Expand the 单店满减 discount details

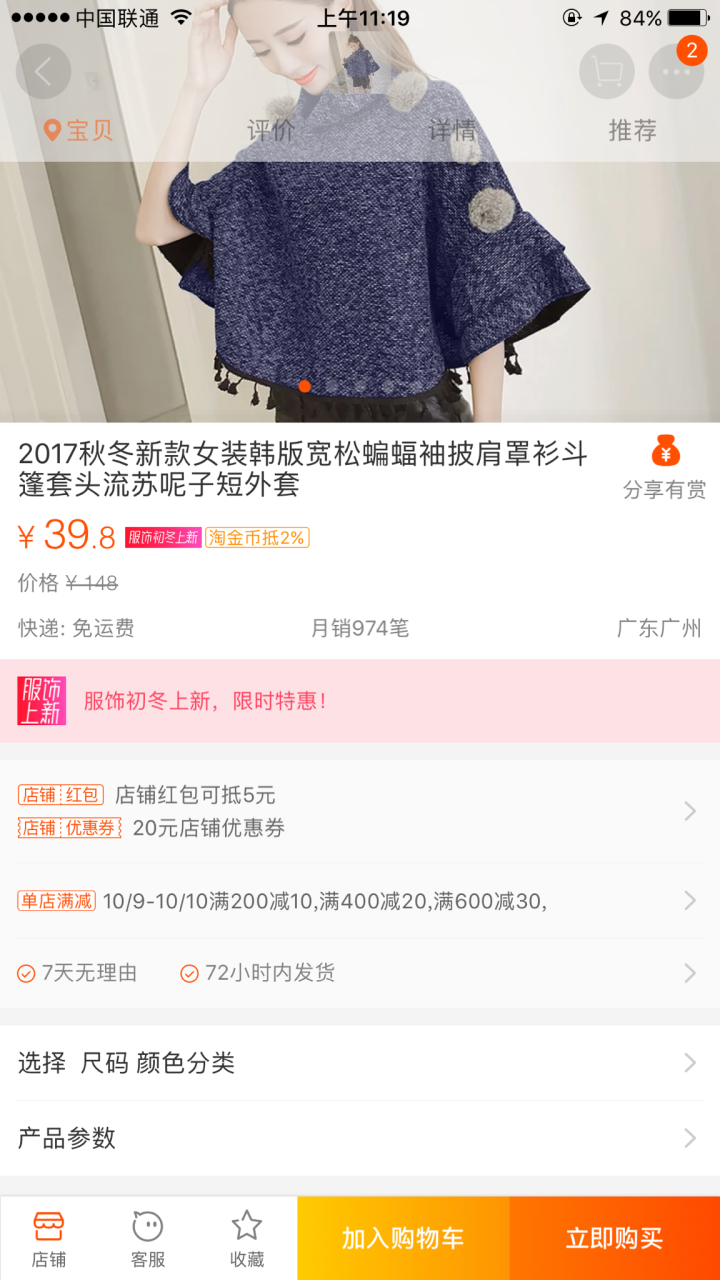(360, 901)
